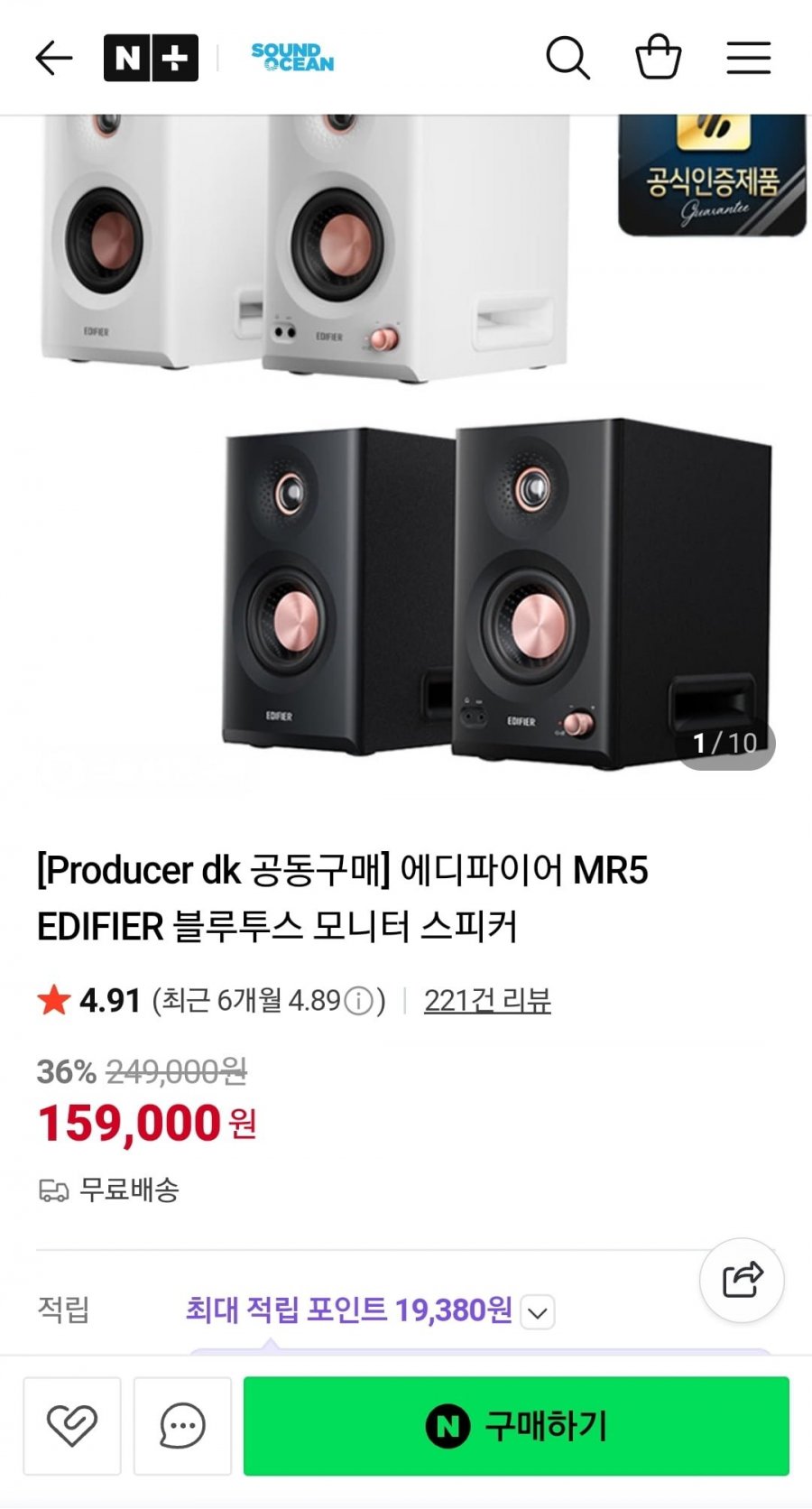Screen dimensions: 812x1509
Task: Open the shopping basket
Action: [x=658, y=58]
